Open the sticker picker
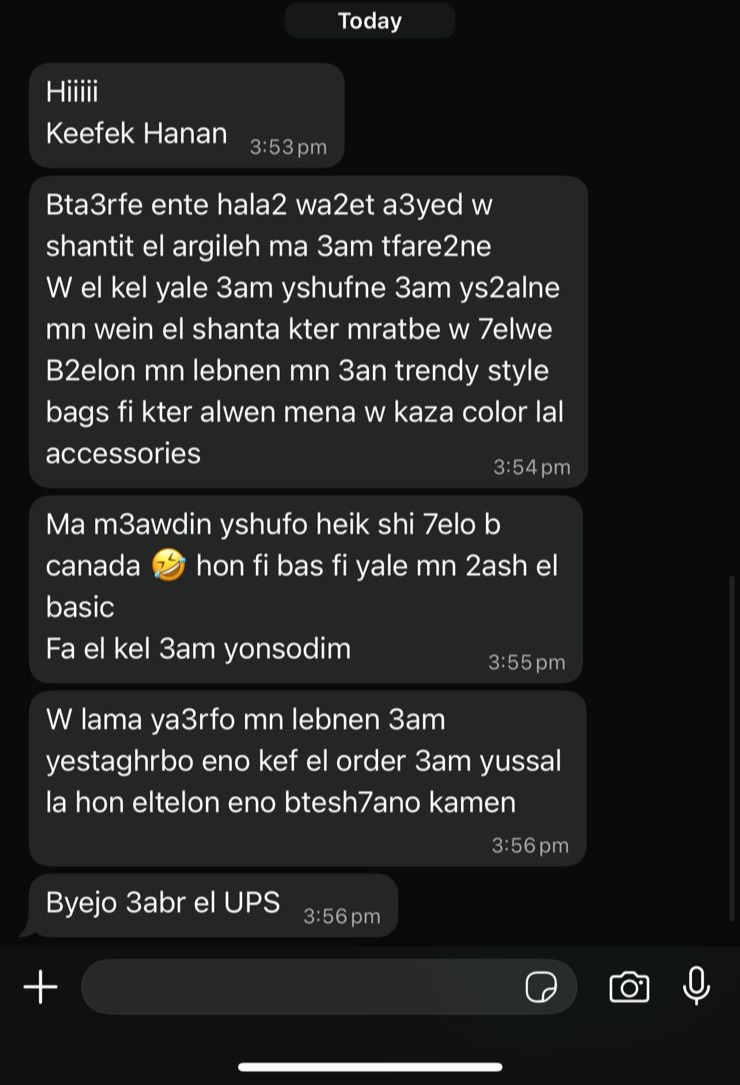The image size is (740, 1085). click(x=541, y=987)
